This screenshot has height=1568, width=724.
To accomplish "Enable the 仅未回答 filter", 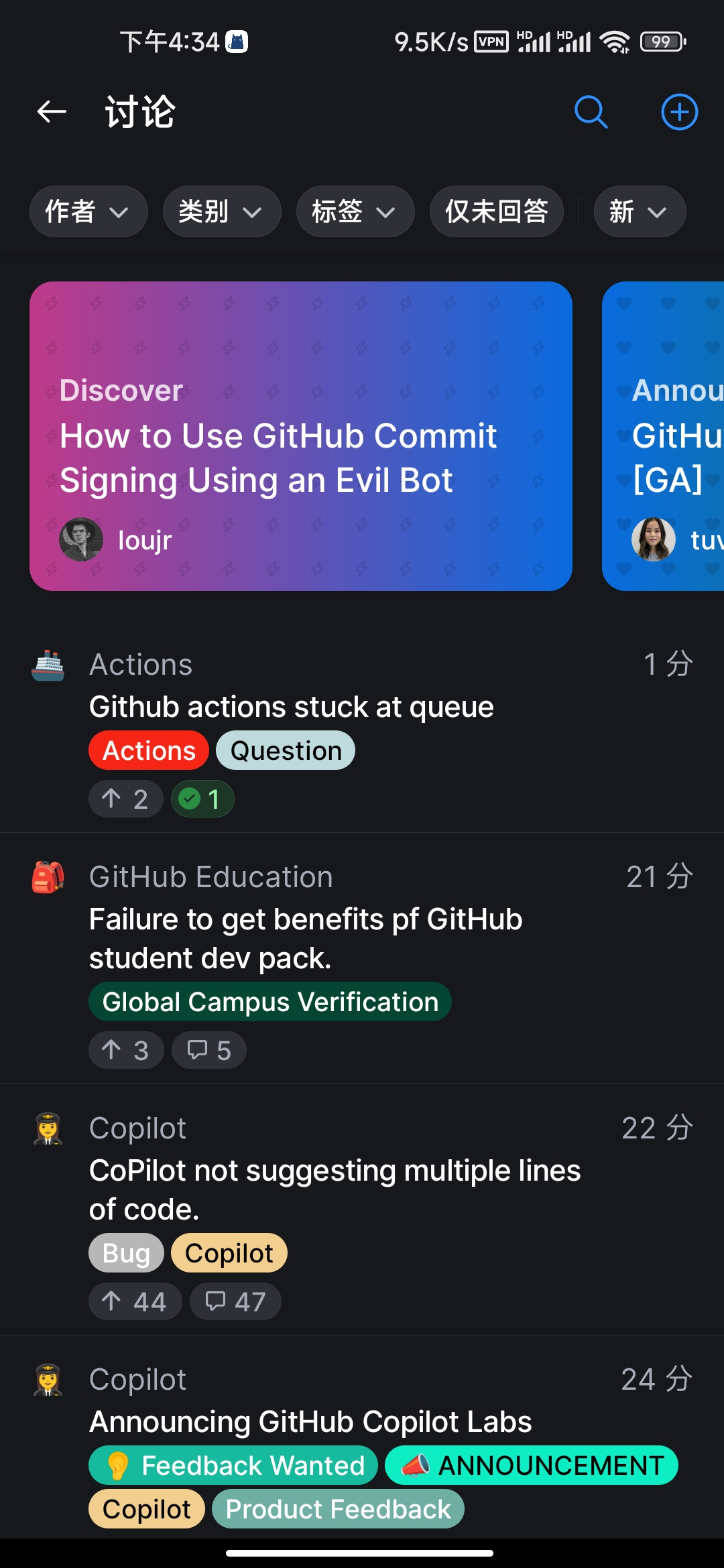I will [x=496, y=212].
